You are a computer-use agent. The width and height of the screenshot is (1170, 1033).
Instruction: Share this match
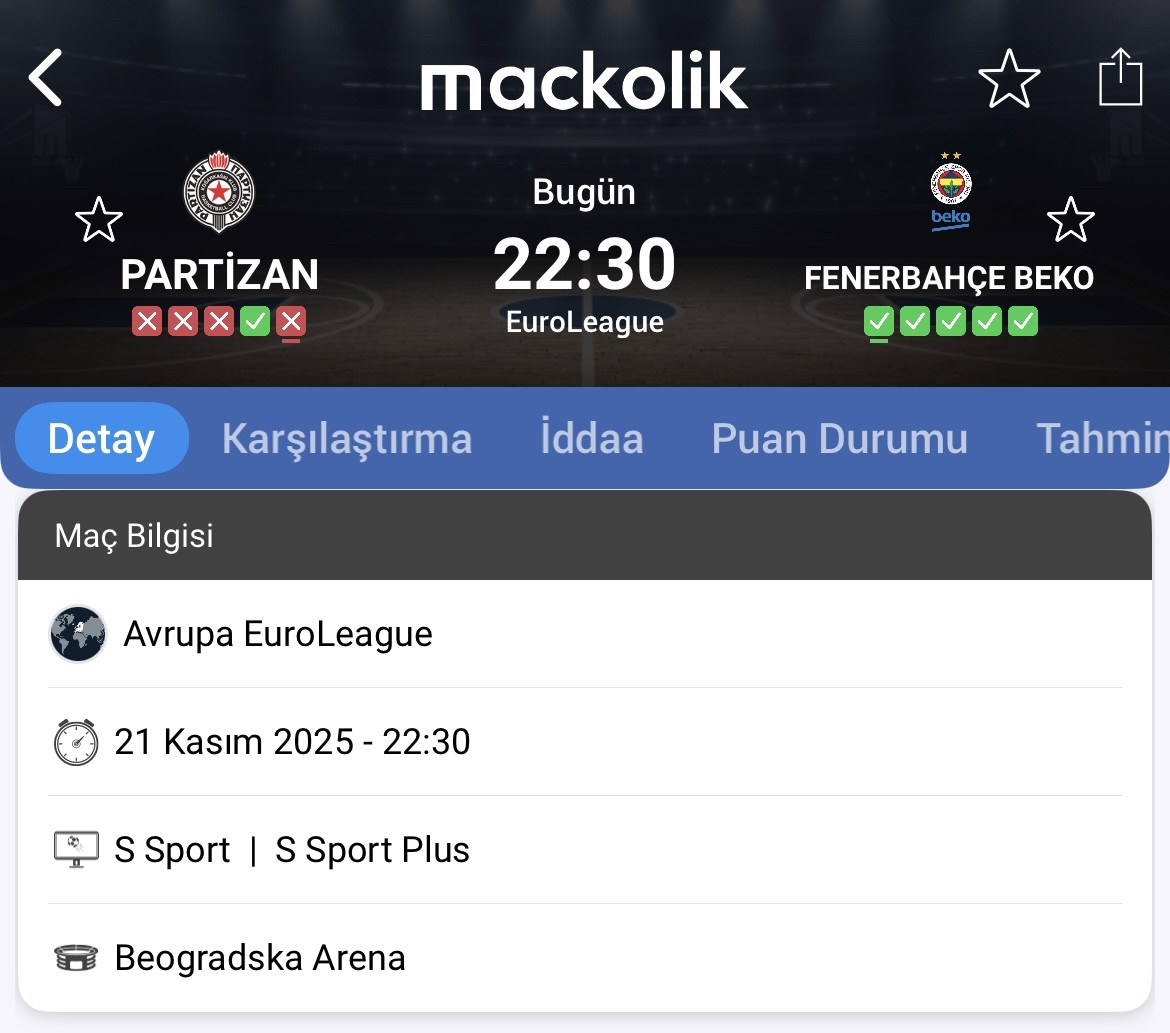point(1120,77)
